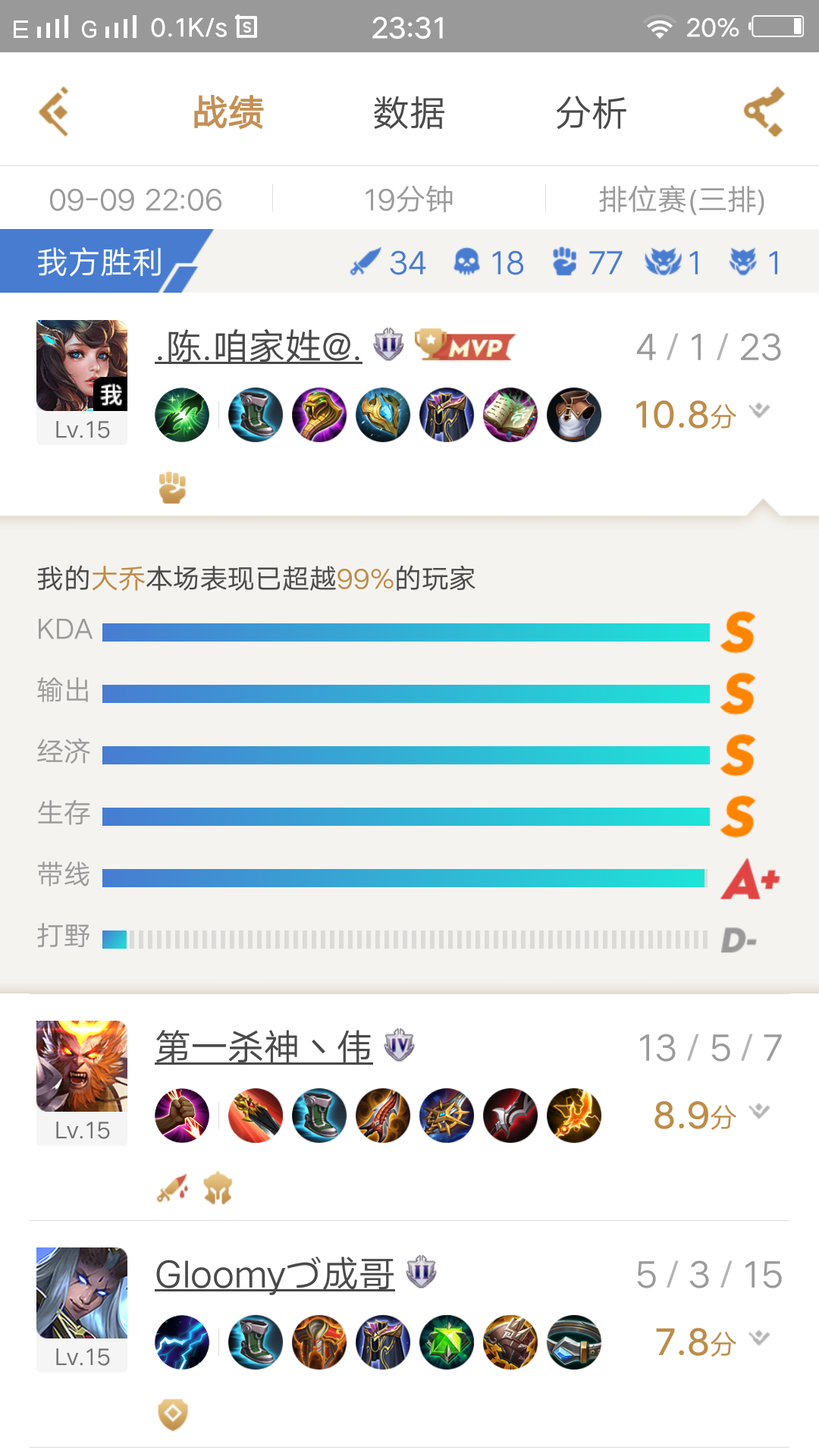Select the 战绩 tab

click(228, 113)
